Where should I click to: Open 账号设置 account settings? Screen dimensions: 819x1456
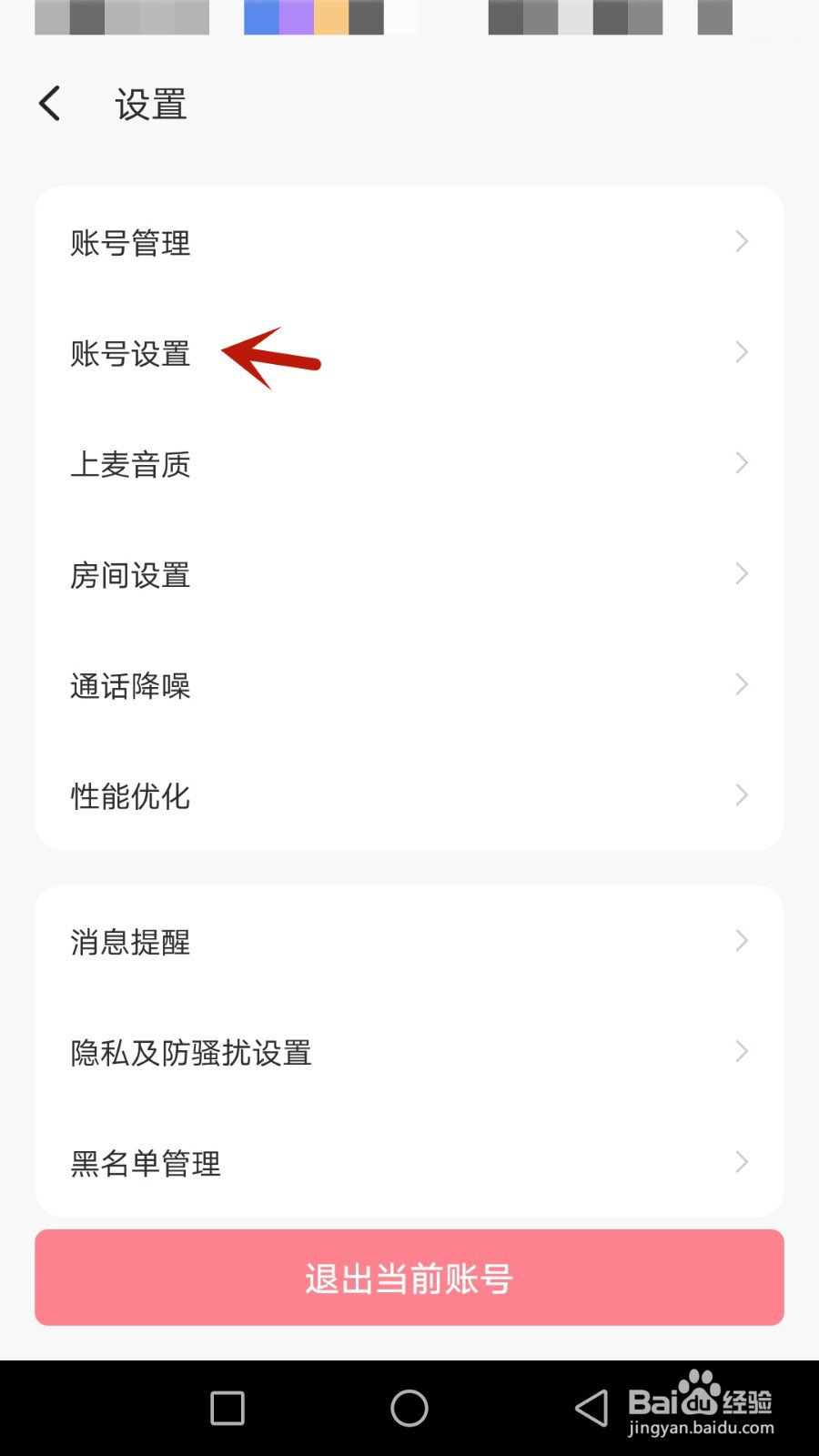click(130, 355)
